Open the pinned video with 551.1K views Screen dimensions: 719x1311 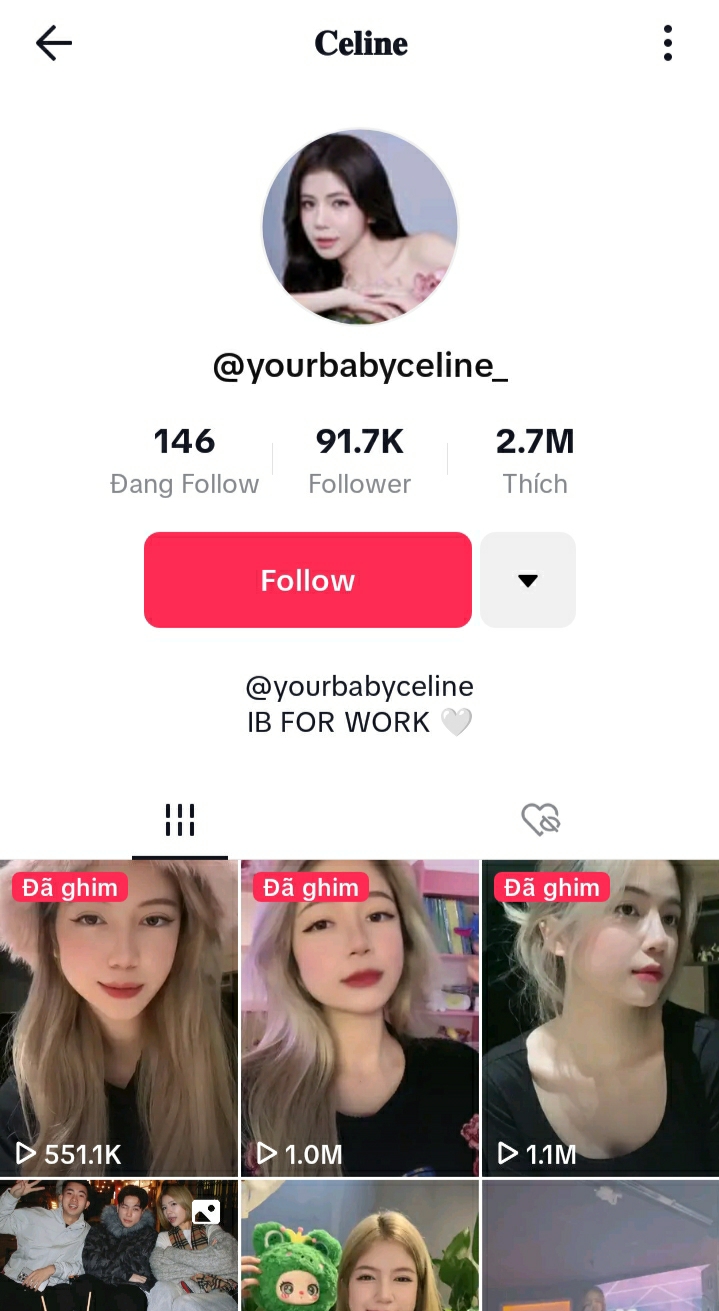119,1017
